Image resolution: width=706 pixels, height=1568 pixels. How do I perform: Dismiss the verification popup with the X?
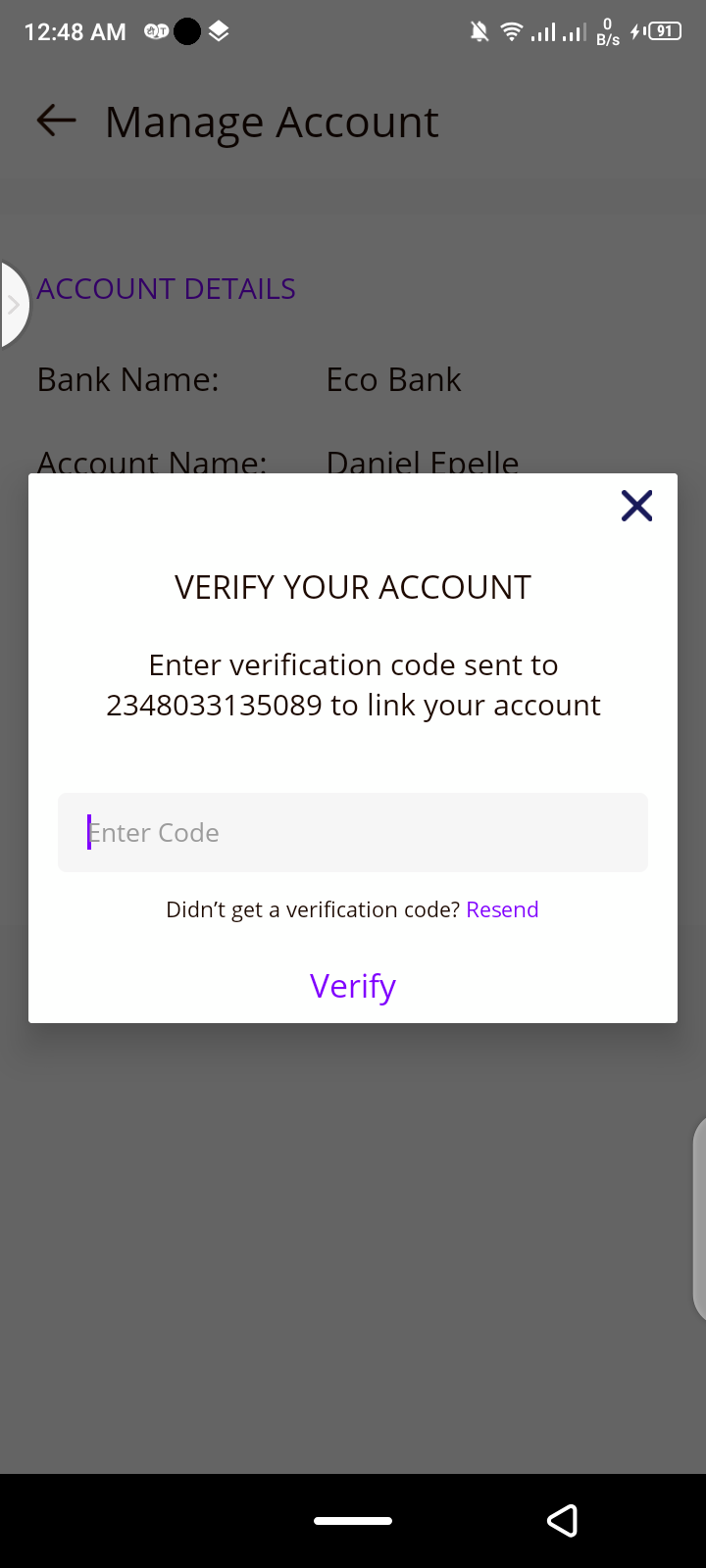coord(636,505)
